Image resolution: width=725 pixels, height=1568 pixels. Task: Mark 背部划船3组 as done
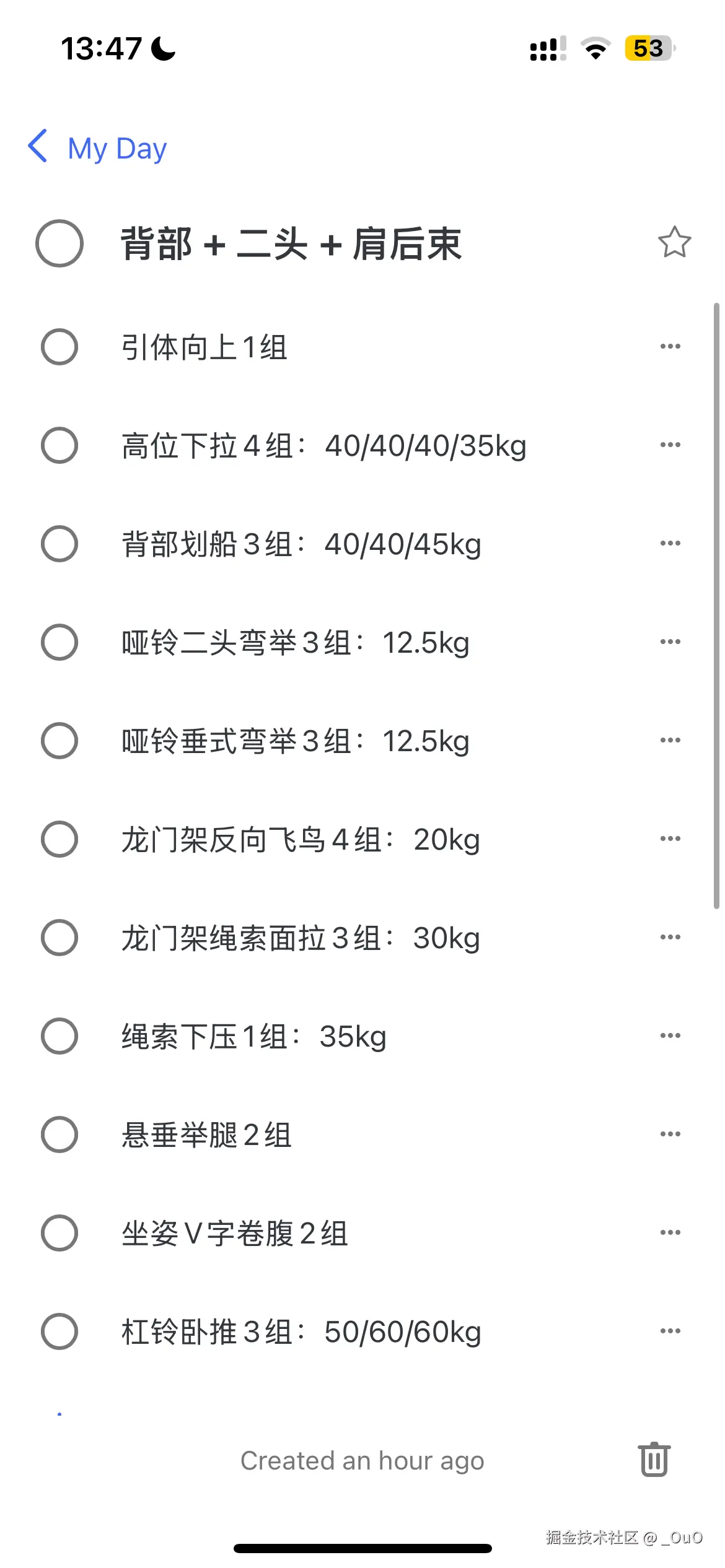pos(59,544)
